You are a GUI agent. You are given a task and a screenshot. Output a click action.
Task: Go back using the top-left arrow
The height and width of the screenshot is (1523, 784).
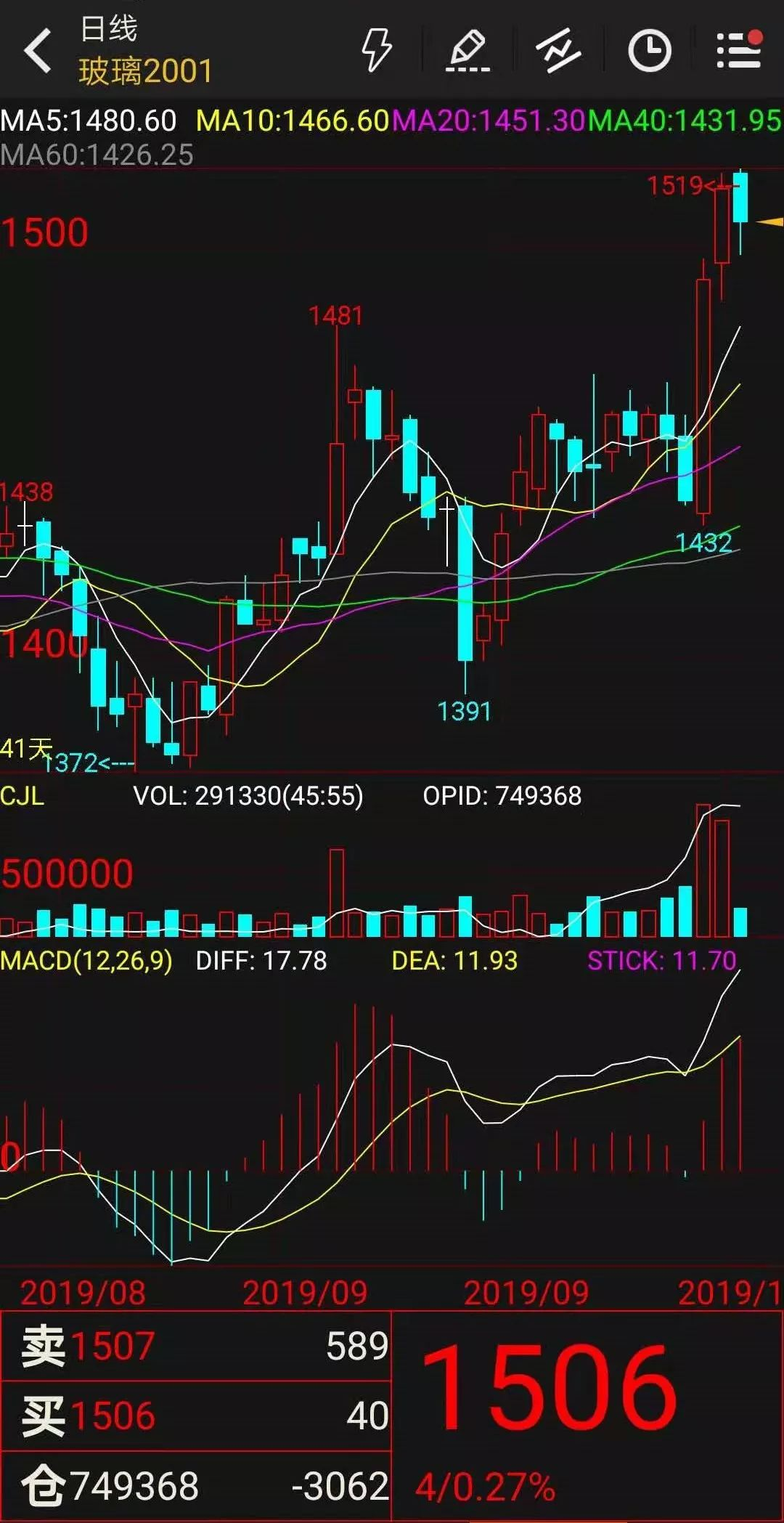click(38, 51)
